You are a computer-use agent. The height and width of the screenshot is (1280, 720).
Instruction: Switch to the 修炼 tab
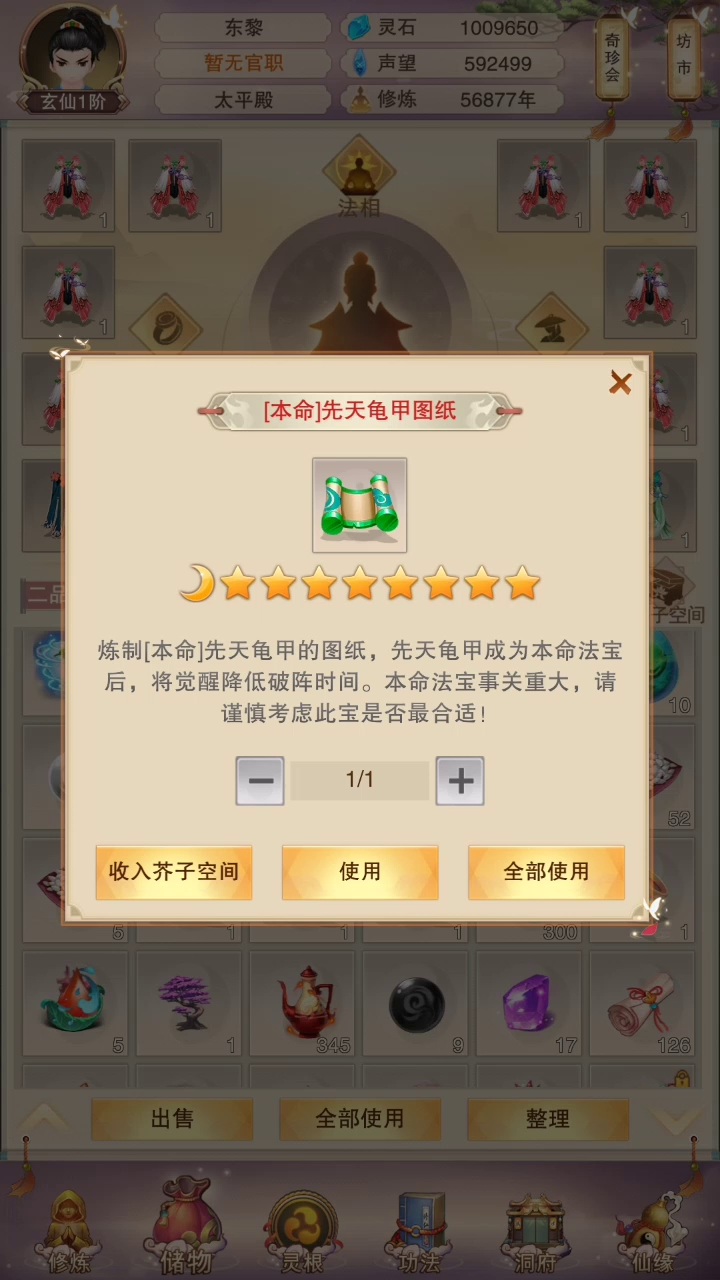click(x=68, y=1230)
